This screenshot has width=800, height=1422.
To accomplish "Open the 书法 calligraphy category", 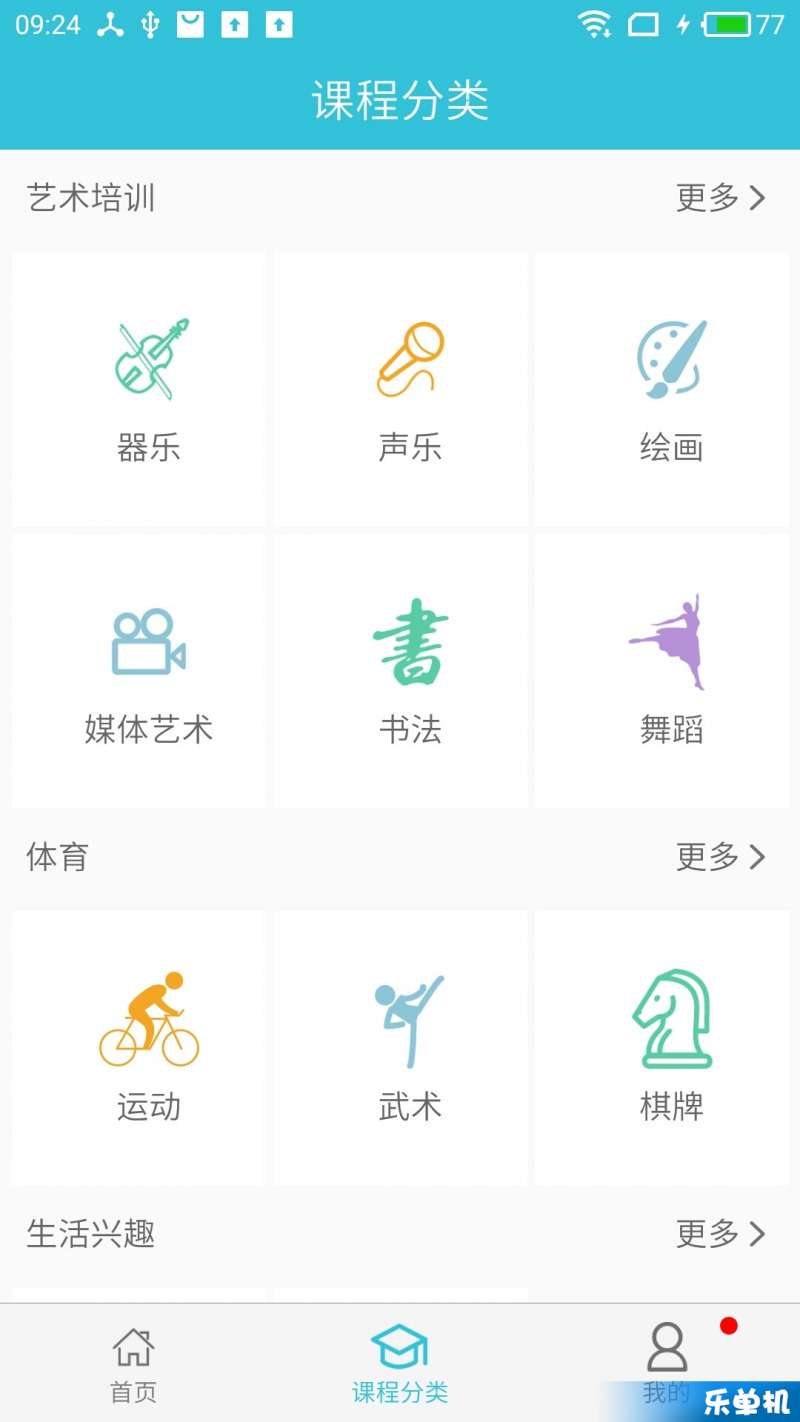I will [401, 671].
